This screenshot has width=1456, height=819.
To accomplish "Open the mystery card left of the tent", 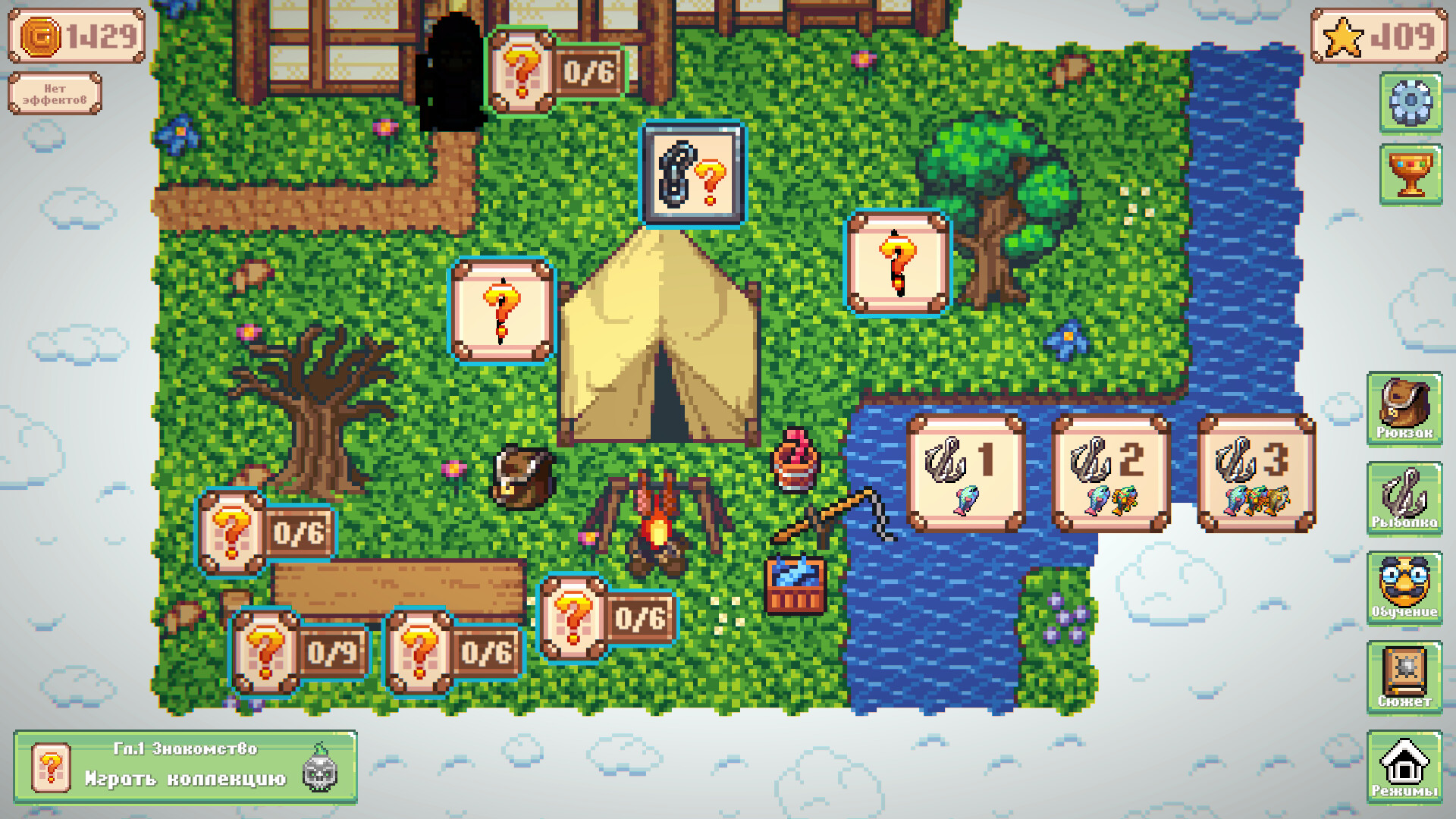I will [503, 311].
